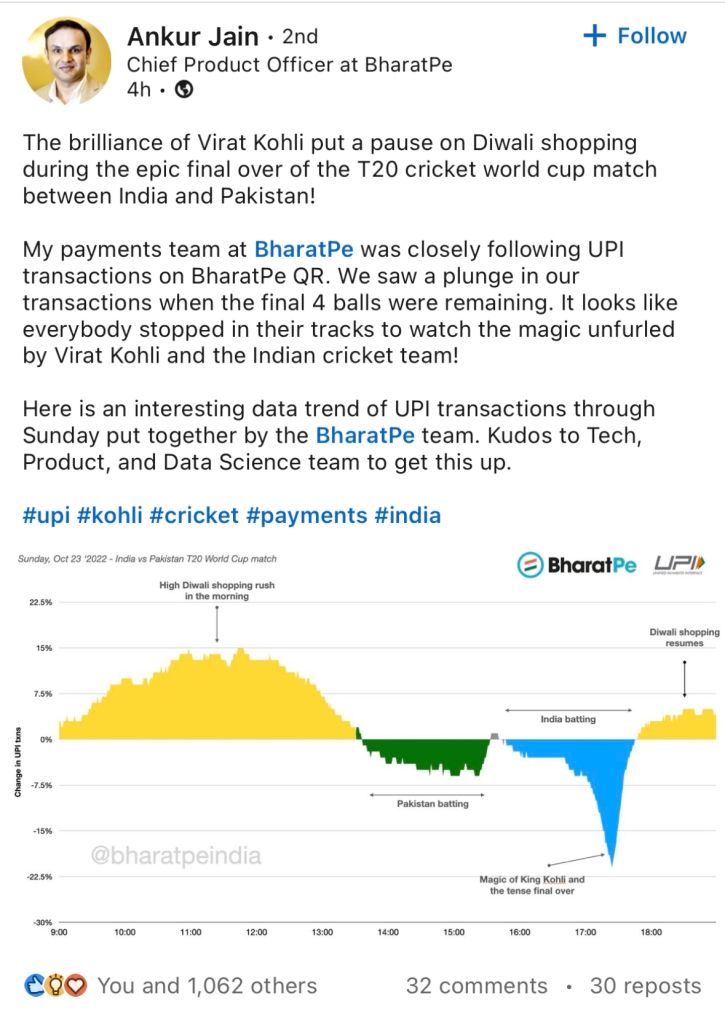View the 32 comments
725x1024 pixels.
tap(476, 986)
